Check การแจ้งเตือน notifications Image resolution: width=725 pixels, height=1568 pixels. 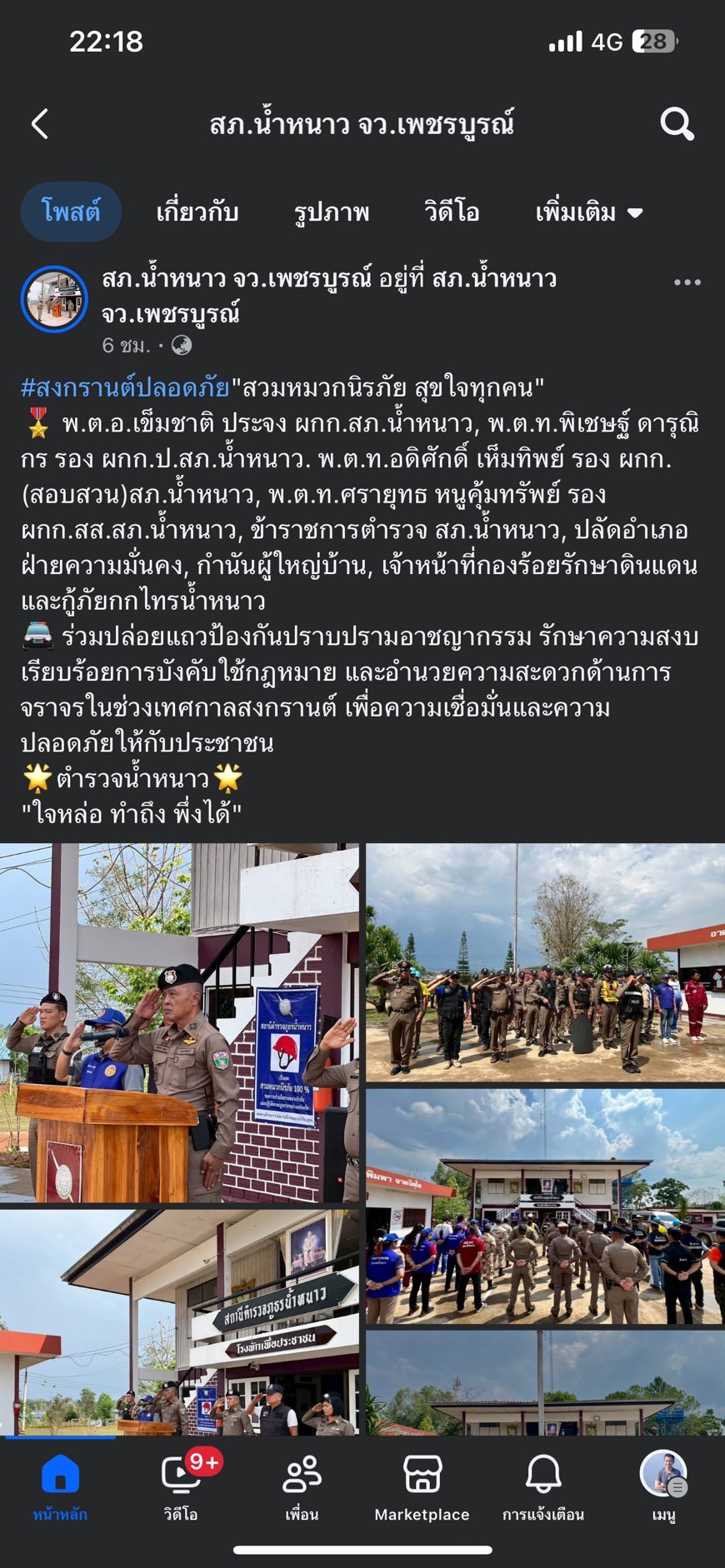543,1487
